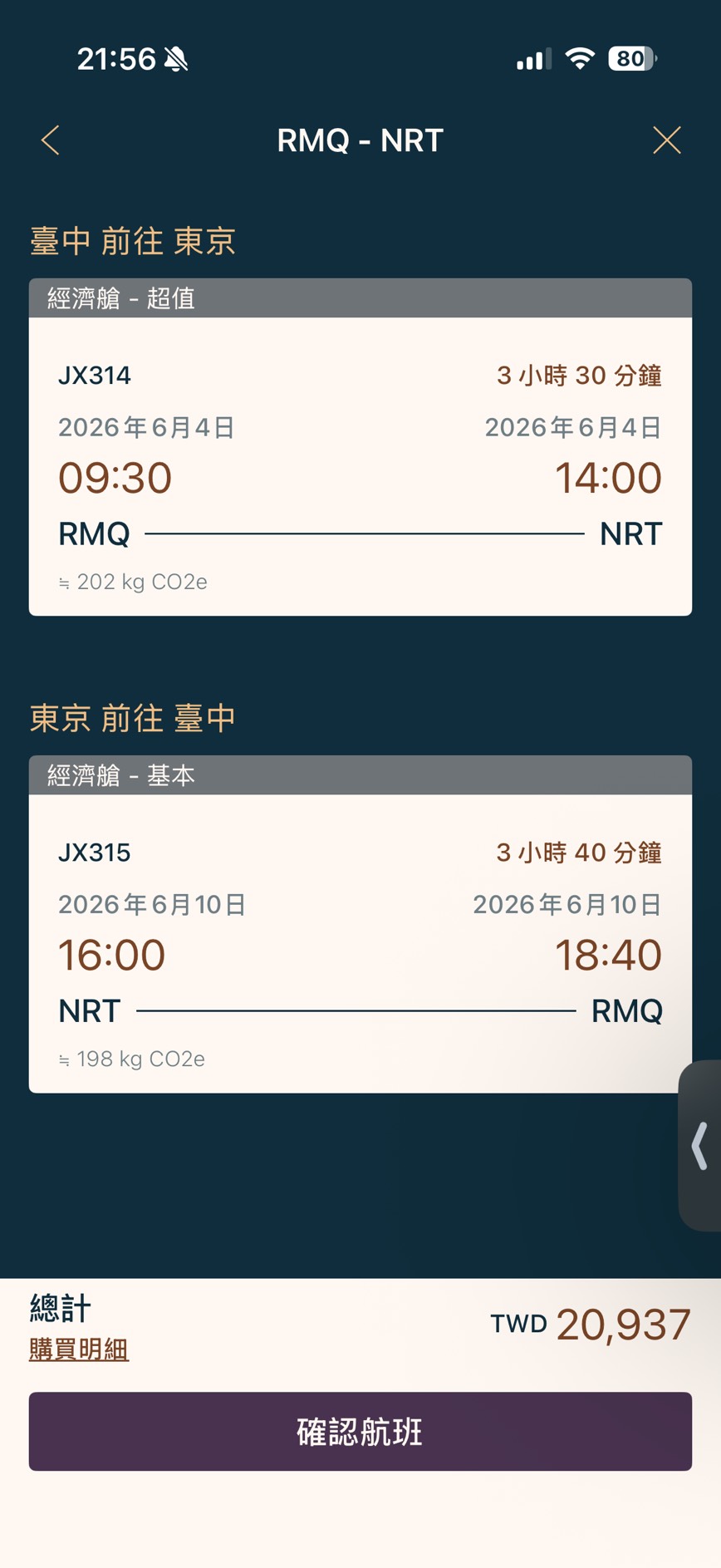Tap 確認航班 to confirm flights
Viewport: 721px width, 1568px height.
(360, 1431)
